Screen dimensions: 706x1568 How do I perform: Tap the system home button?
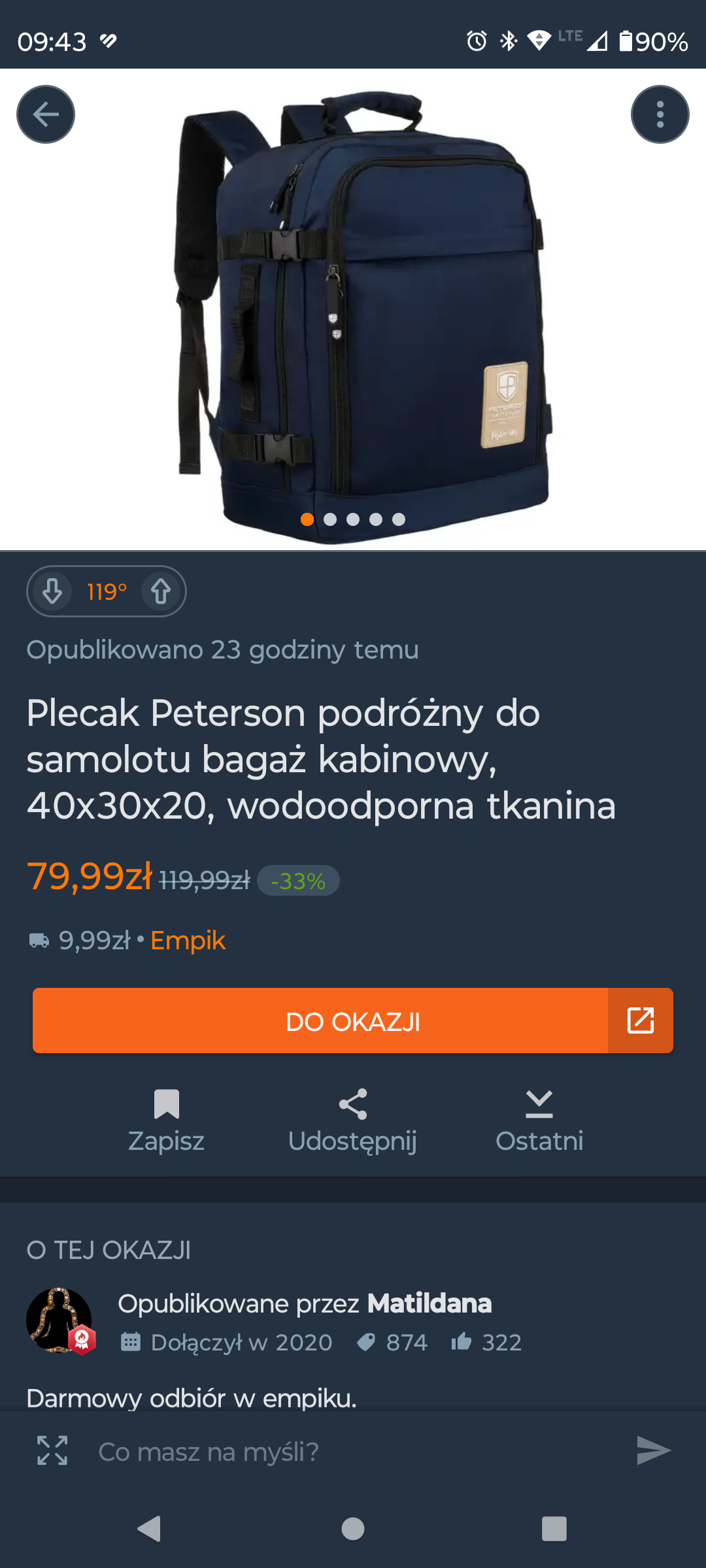click(353, 1529)
